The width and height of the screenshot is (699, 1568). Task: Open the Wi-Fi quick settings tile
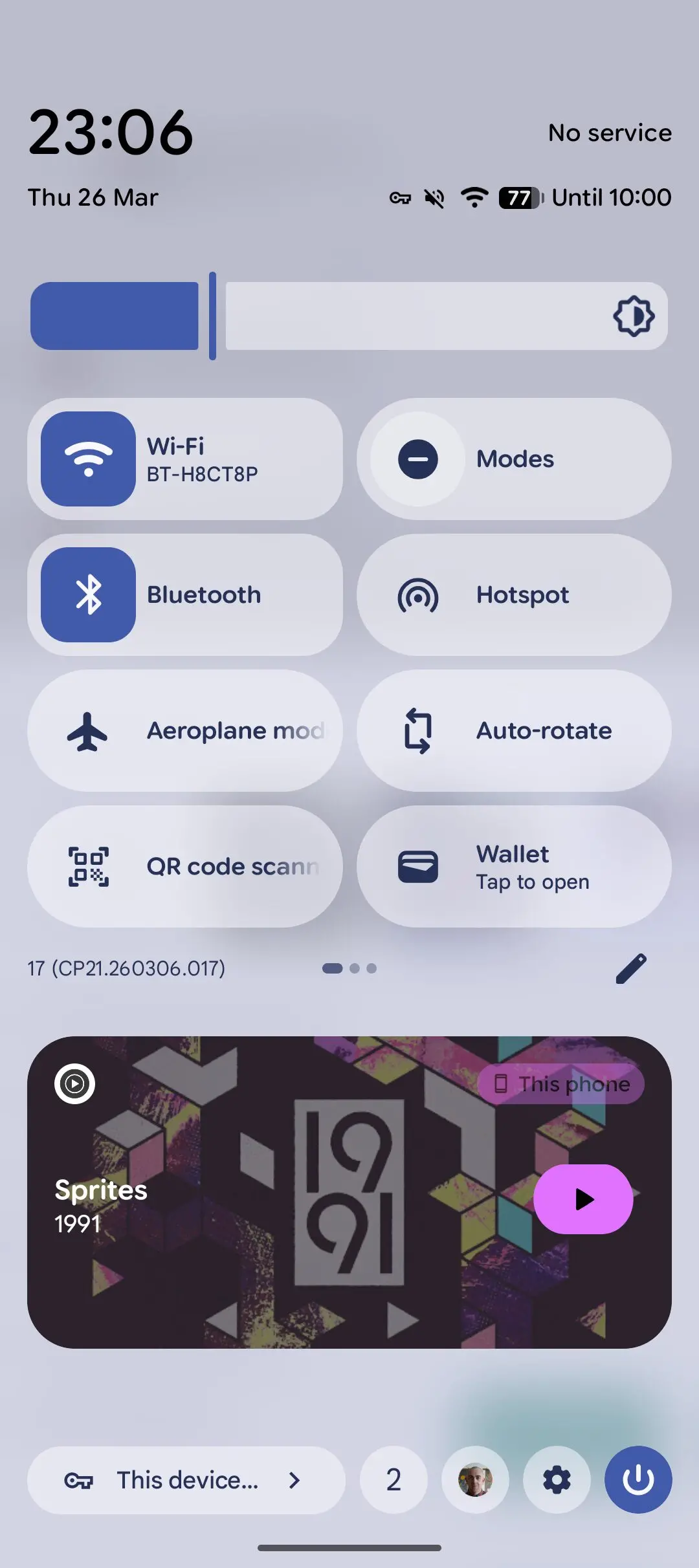pyautogui.click(x=184, y=458)
